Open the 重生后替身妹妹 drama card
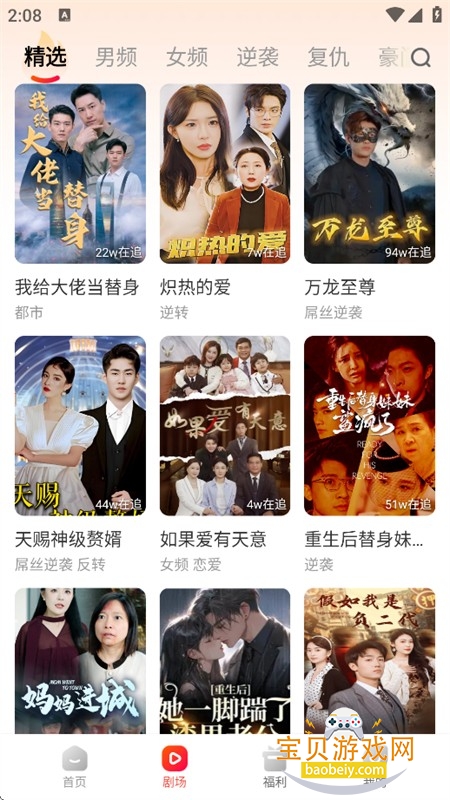 (369, 426)
